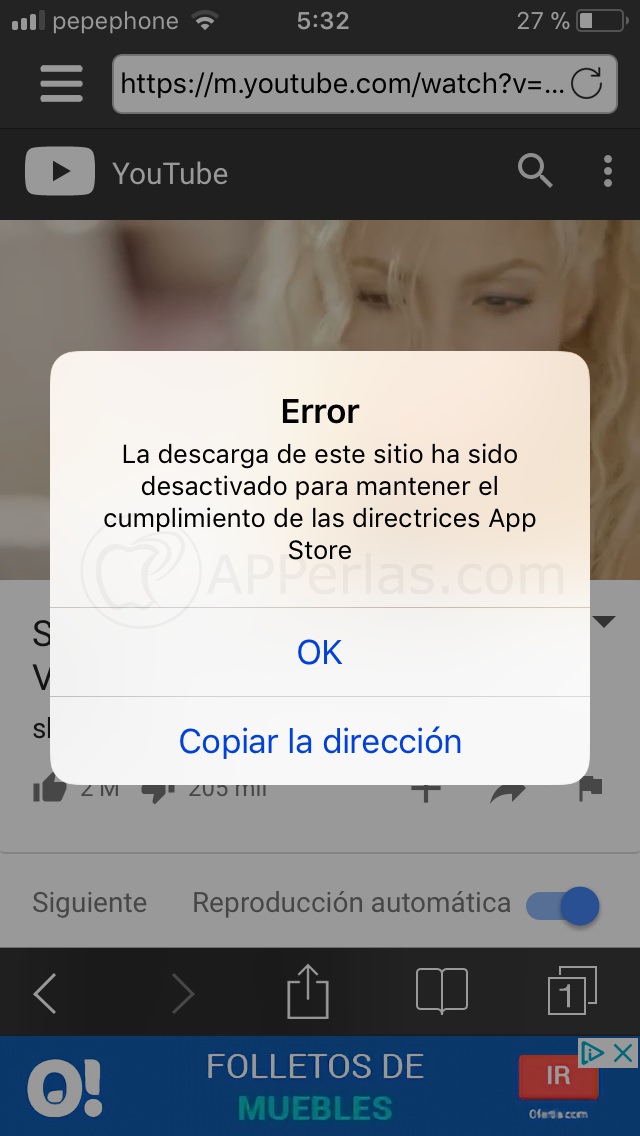Close the banner ad

623,1052
